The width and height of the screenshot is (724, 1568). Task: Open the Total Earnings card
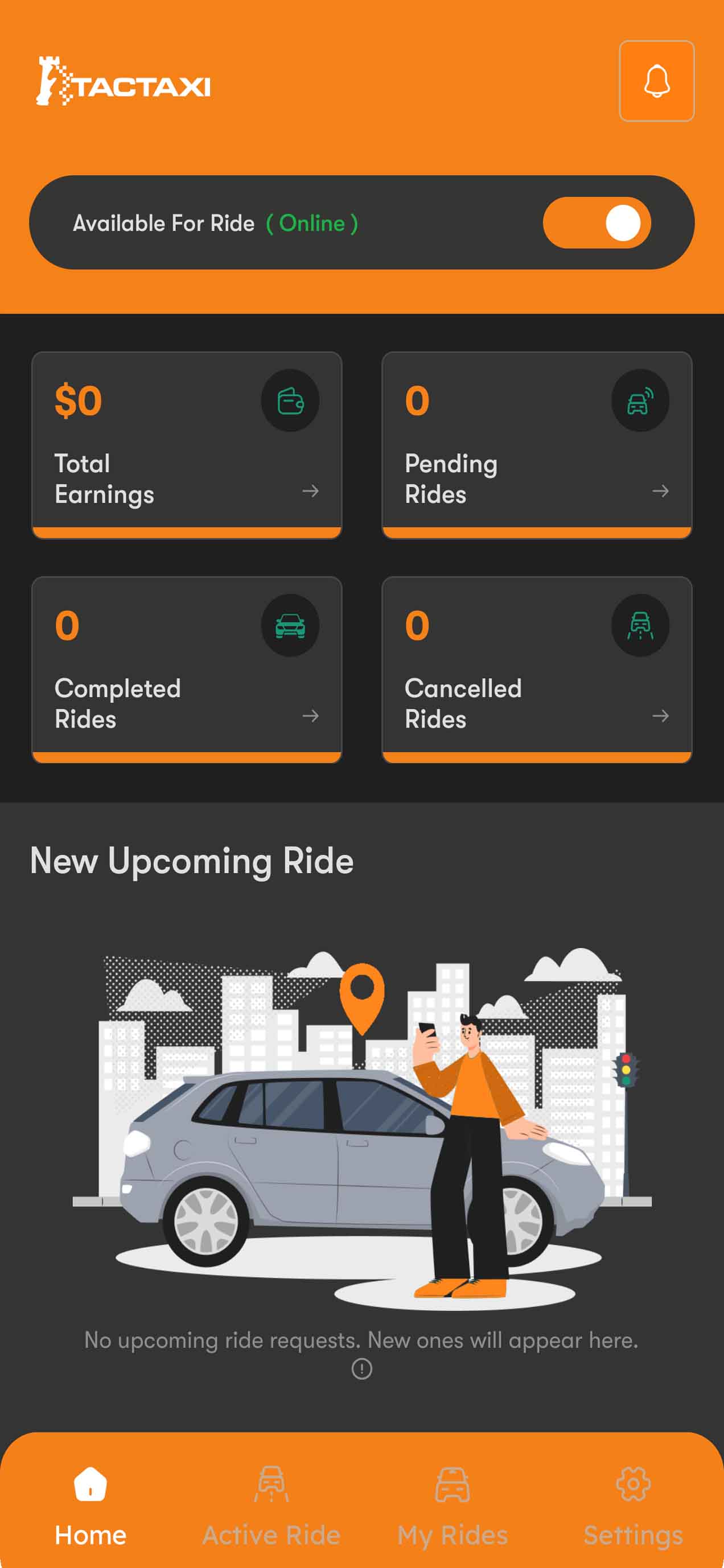click(x=186, y=444)
